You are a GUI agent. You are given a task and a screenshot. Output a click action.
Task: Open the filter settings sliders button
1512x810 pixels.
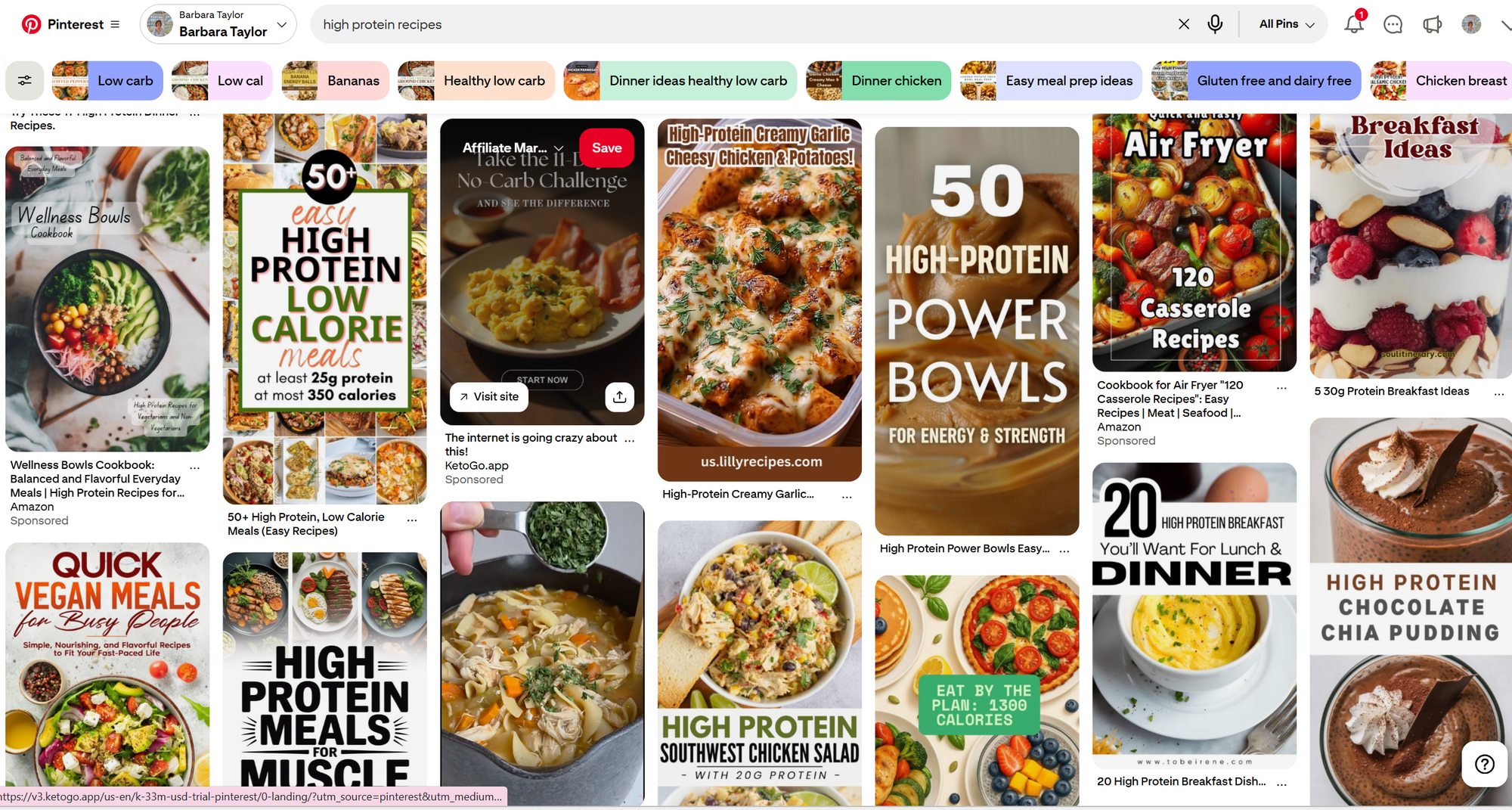pyautogui.click(x=25, y=81)
